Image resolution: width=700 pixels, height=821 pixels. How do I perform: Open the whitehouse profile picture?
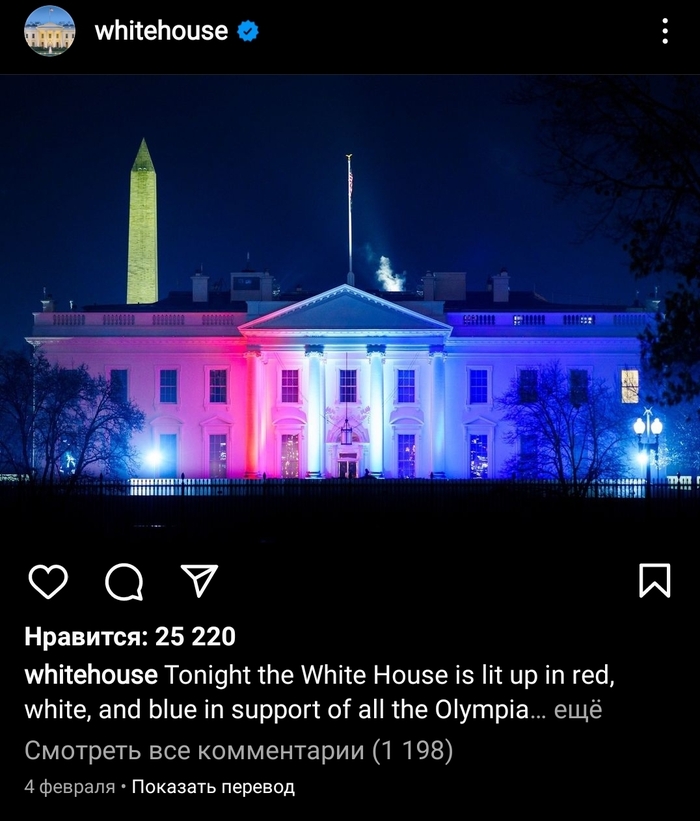tap(49, 31)
